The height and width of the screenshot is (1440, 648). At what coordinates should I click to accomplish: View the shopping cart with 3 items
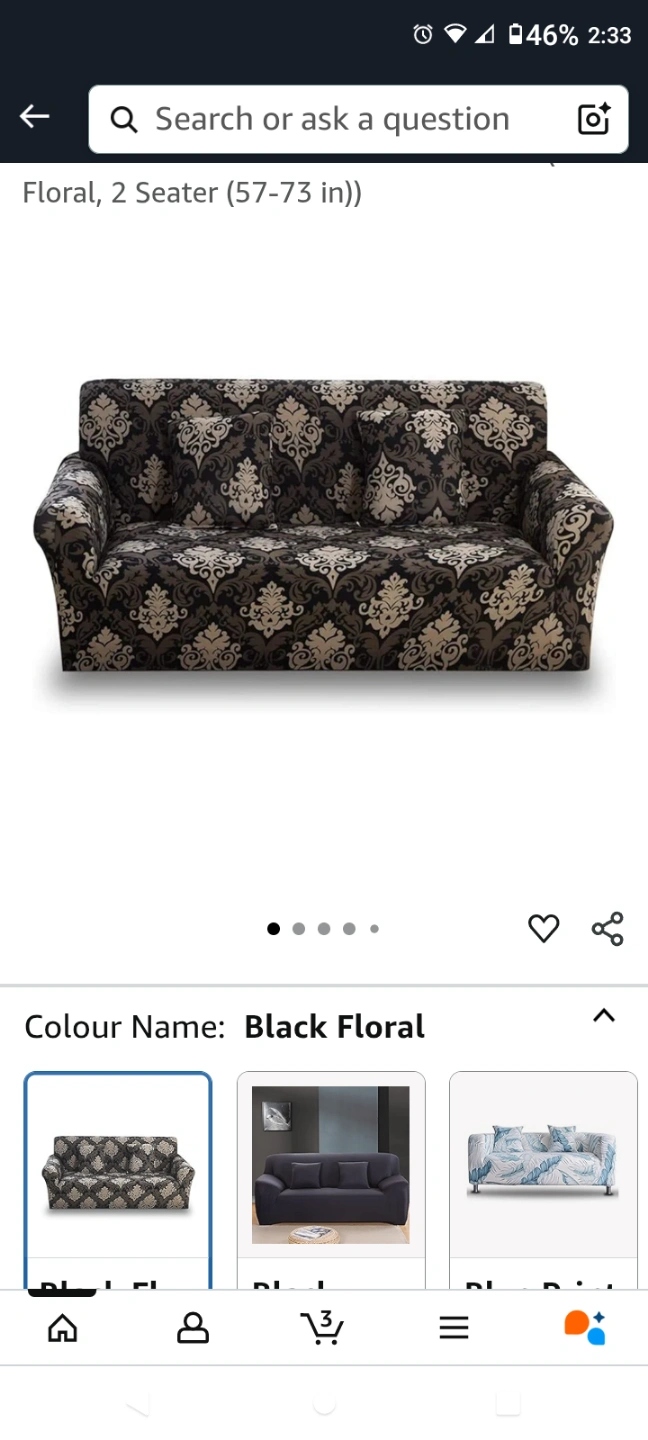(x=322, y=1328)
